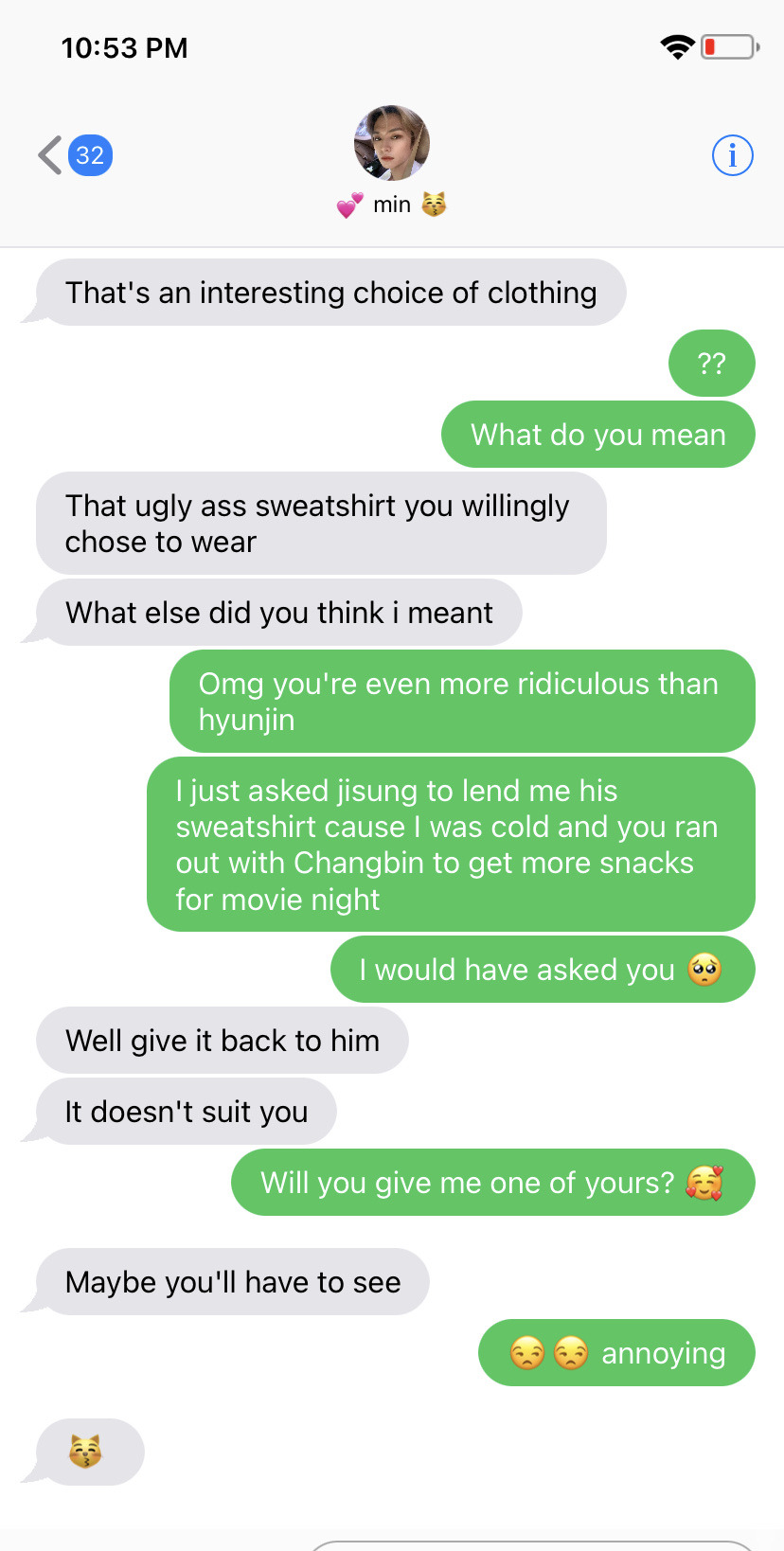The image size is (784, 1551).
Task: Tap min's profile picture
Action: (392, 143)
